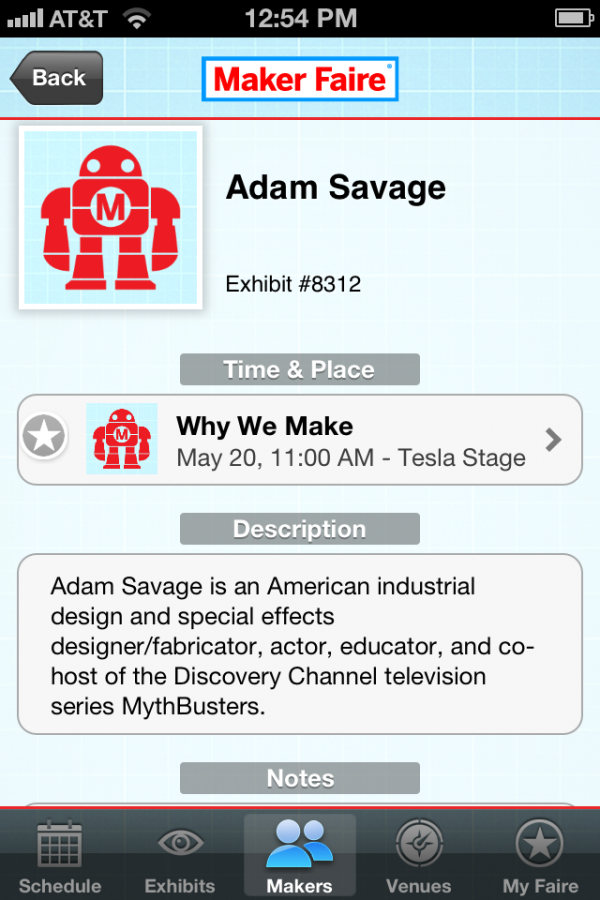
Task: Switch to the Schedule tab
Action: pyautogui.click(x=60, y=856)
